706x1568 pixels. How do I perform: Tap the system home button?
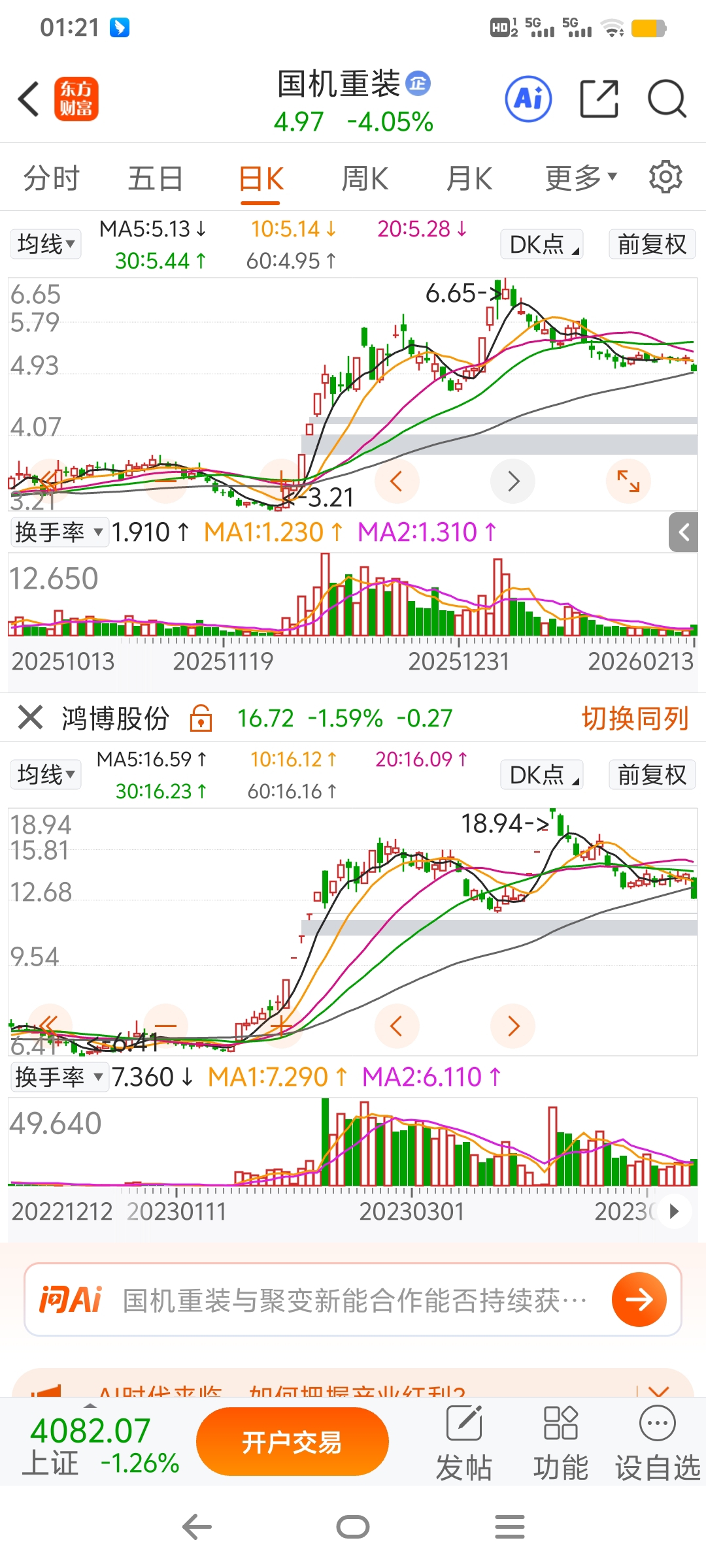pos(353,1527)
